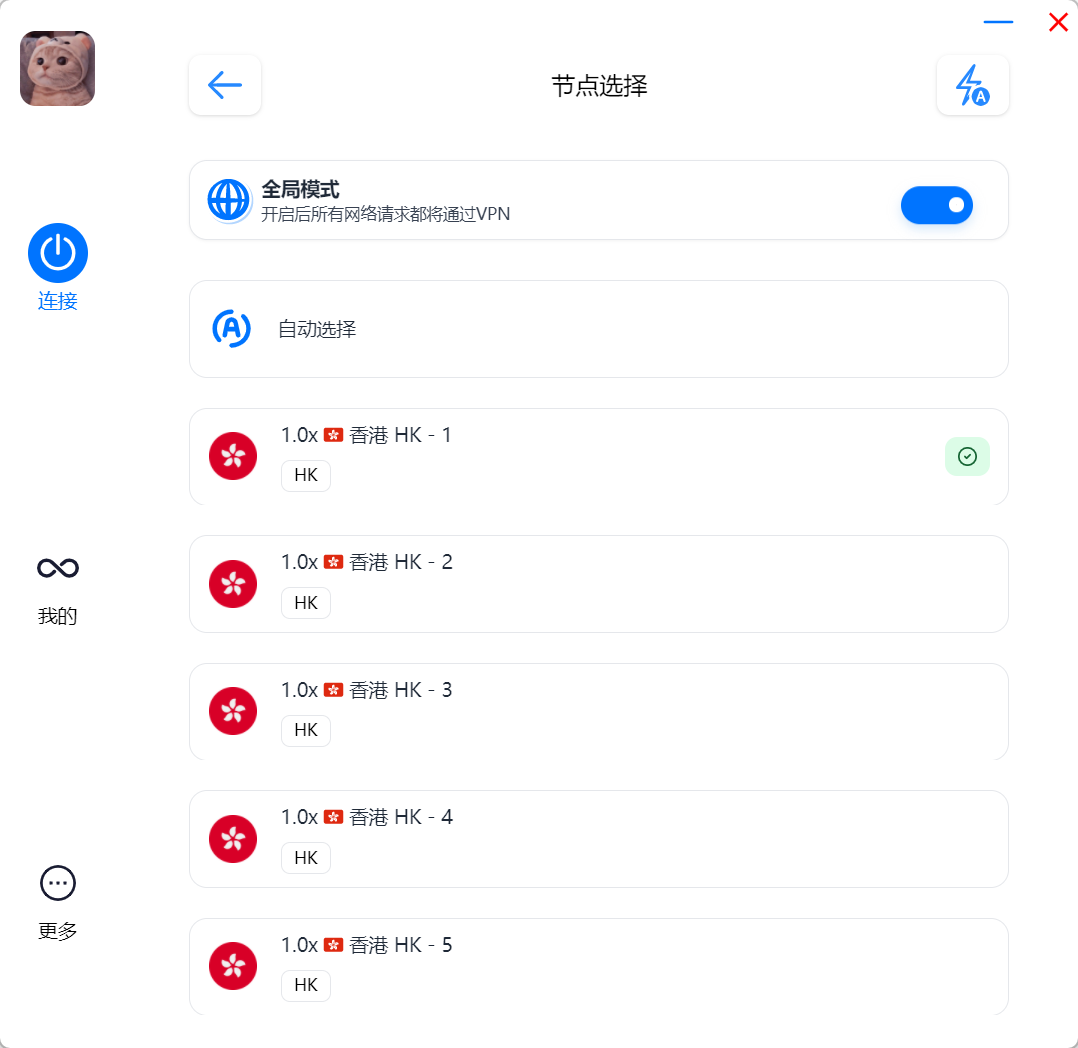
Task: Open the 更多 tab
Action: click(x=58, y=901)
